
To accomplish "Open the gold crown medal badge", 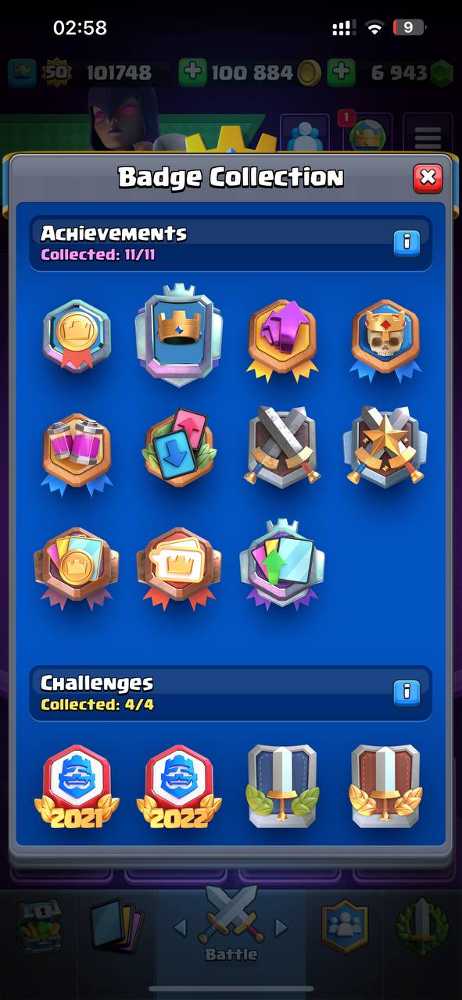I will tap(77, 335).
